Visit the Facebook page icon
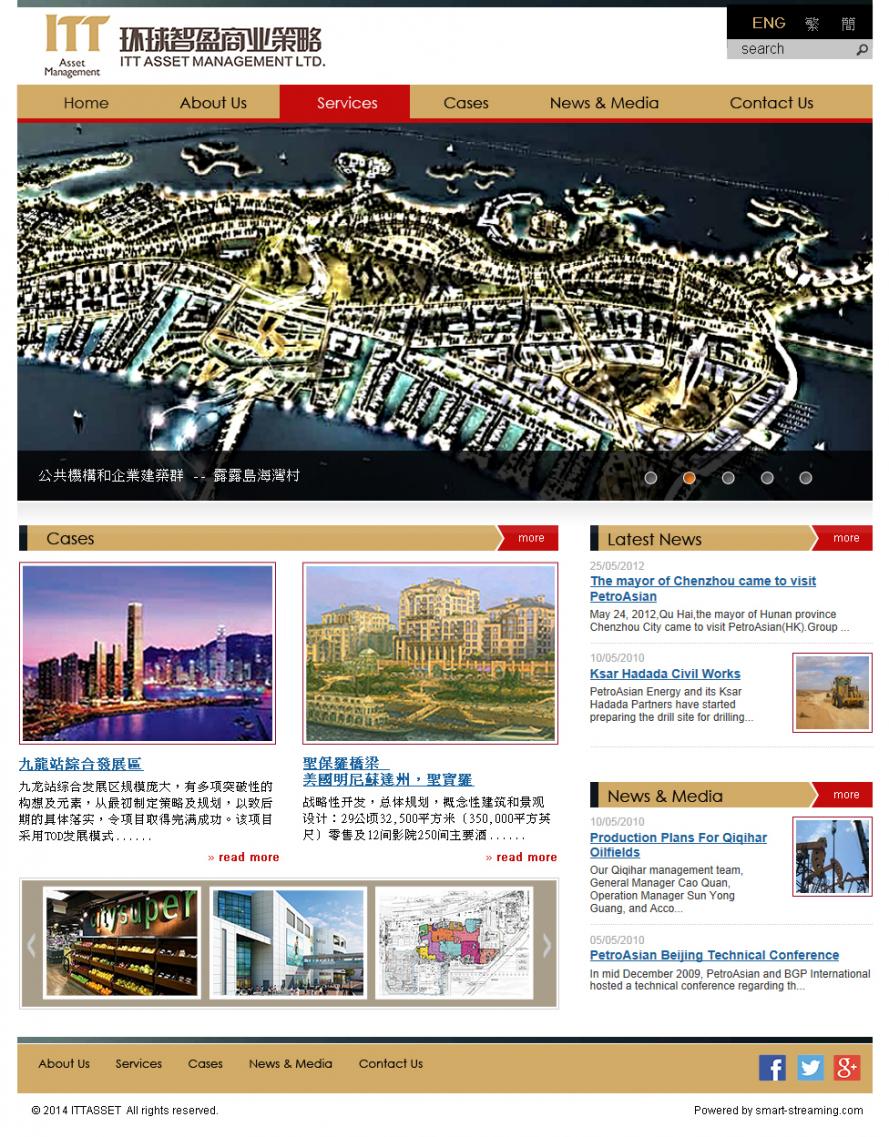This screenshot has width=889, height=1137. pos(772,1067)
